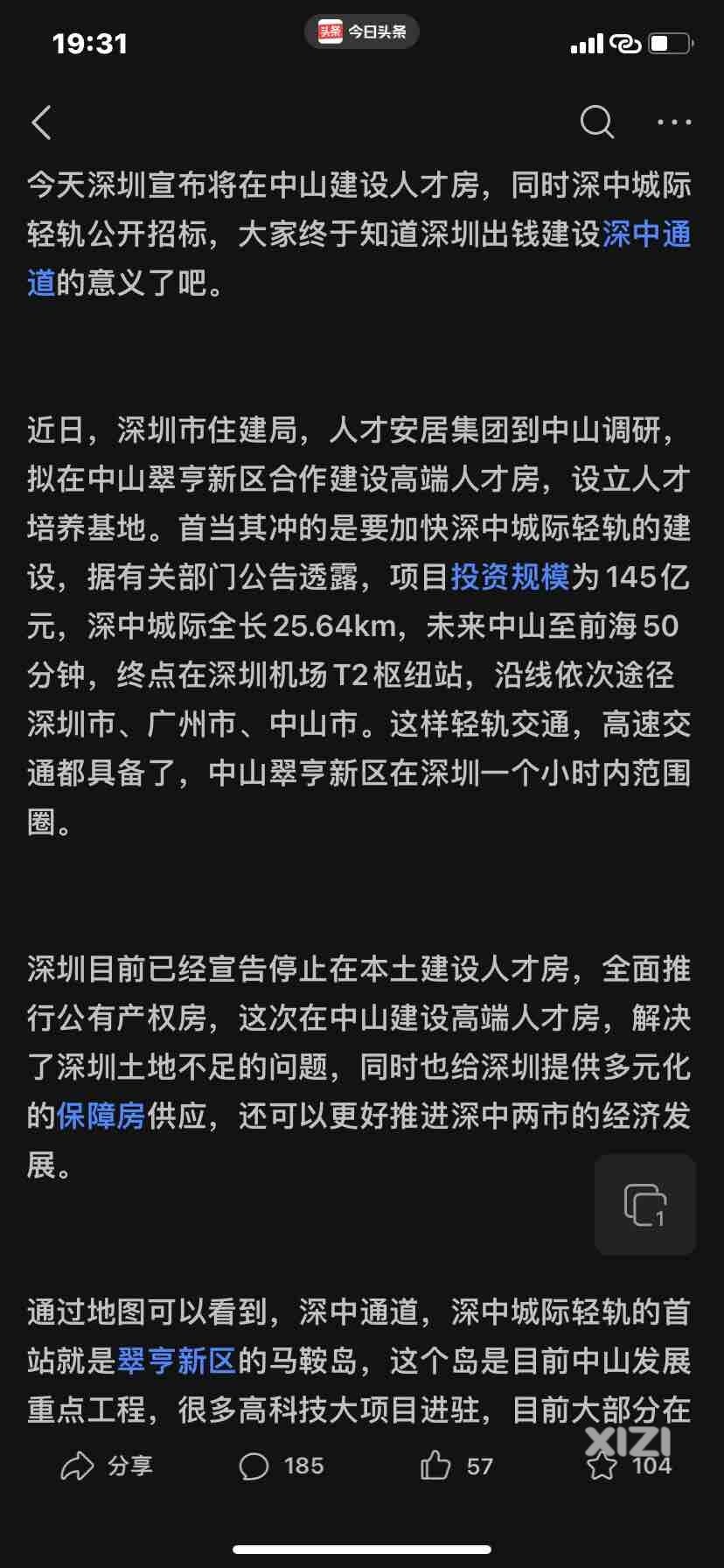The height and width of the screenshot is (1568, 724).
Task: Like the article with 57 likes
Action: coord(456,1466)
